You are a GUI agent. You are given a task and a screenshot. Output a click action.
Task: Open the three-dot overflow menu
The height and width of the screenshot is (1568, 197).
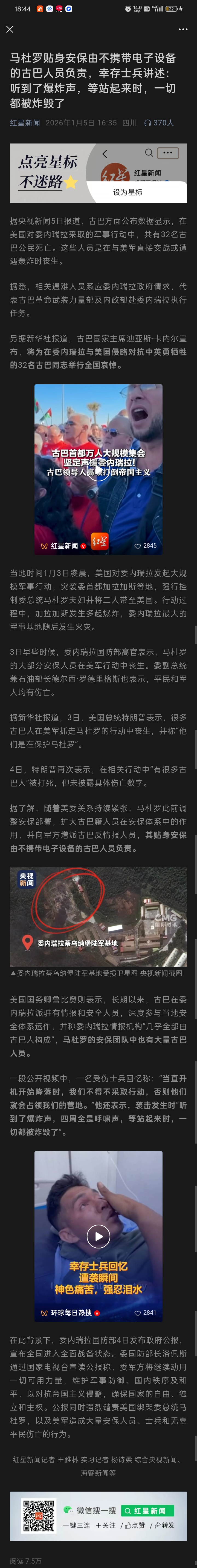(183, 29)
